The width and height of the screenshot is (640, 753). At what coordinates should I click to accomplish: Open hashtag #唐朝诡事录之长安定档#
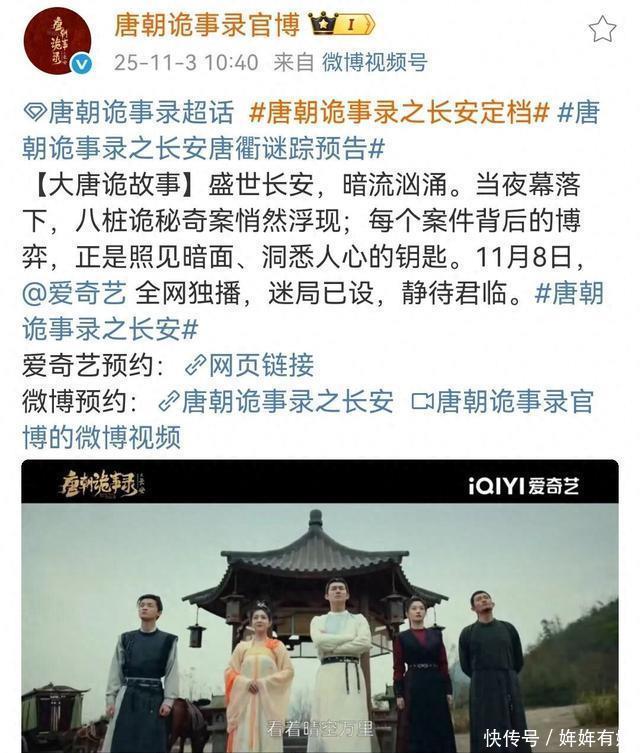(x=399, y=112)
